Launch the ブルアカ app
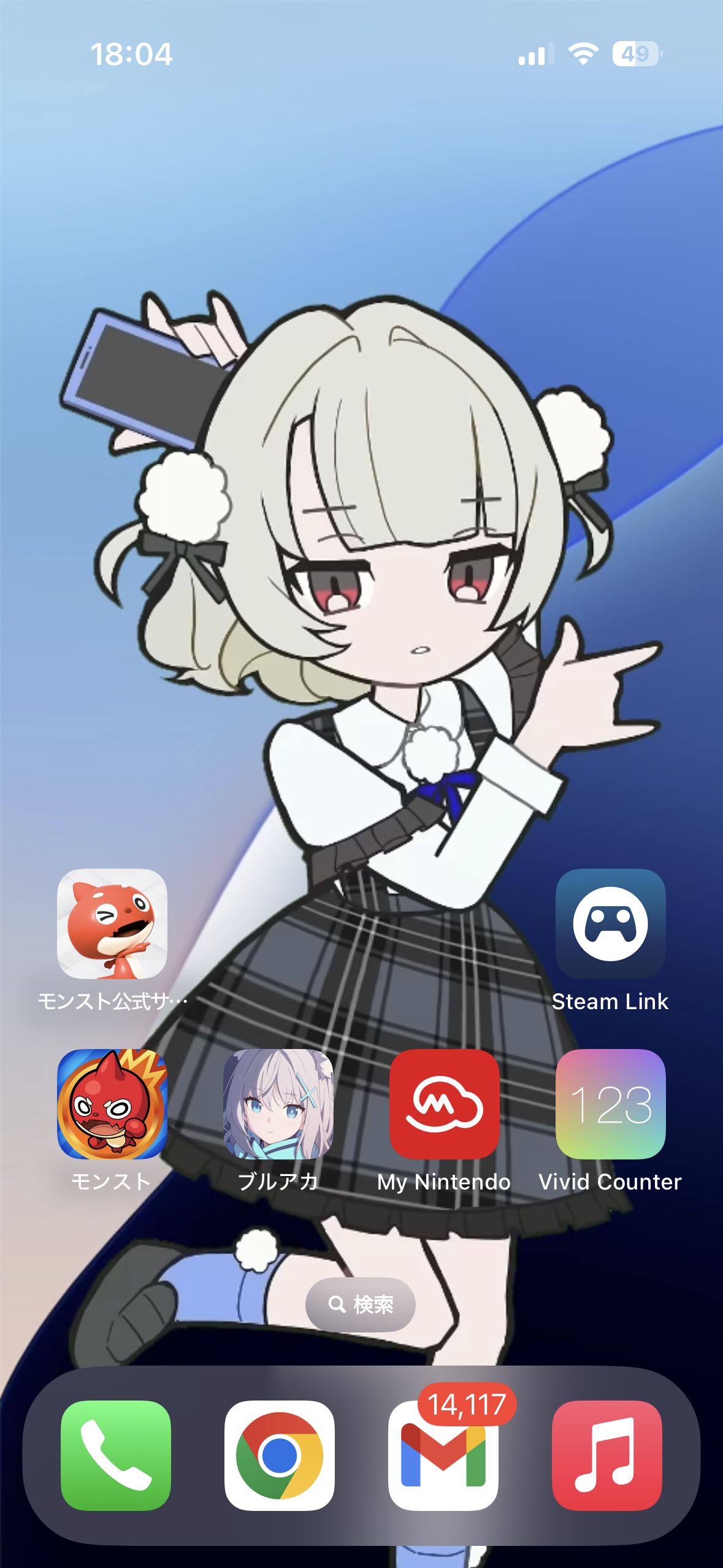 tap(278, 1104)
